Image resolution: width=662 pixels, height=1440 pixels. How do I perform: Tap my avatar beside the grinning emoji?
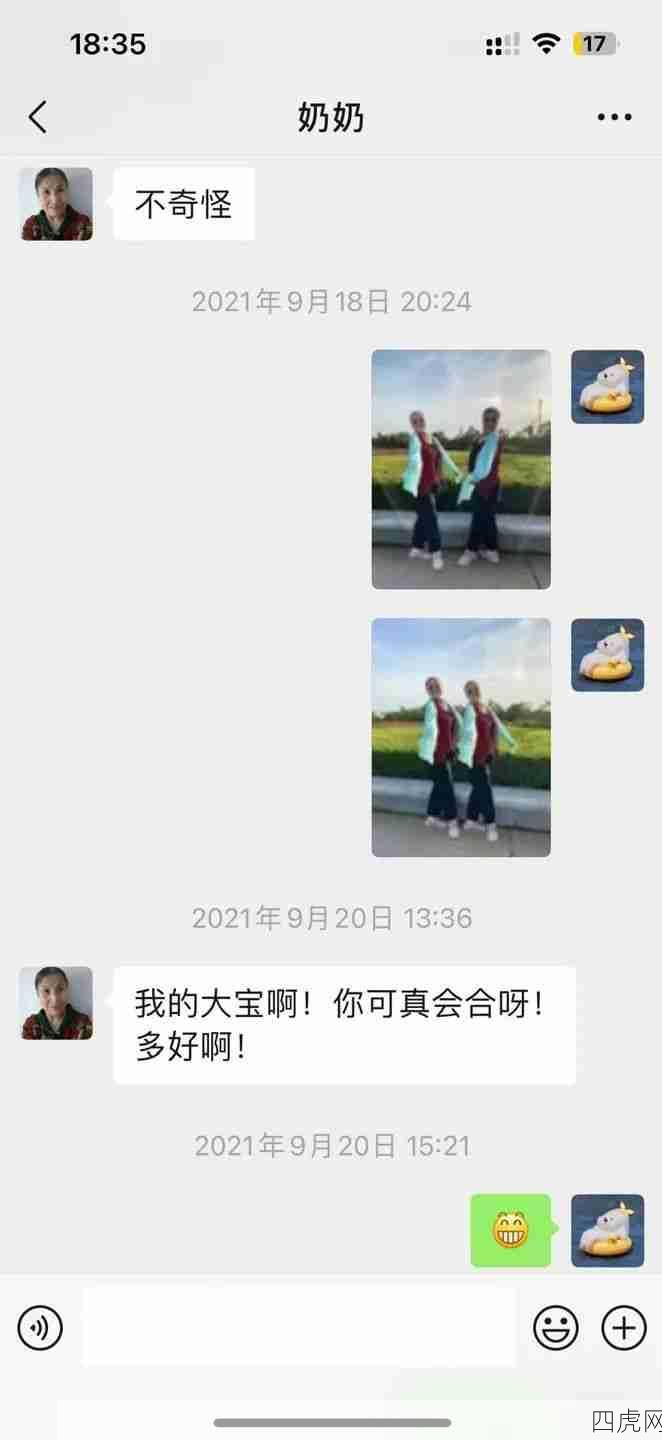click(x=607, y=1230)
